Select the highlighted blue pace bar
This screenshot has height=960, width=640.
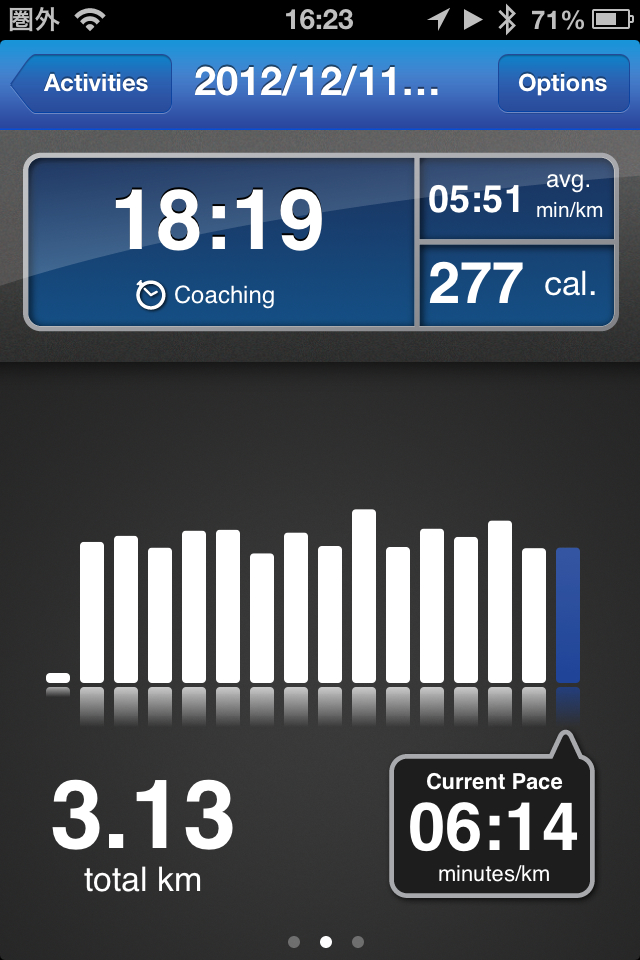(567, 615)
